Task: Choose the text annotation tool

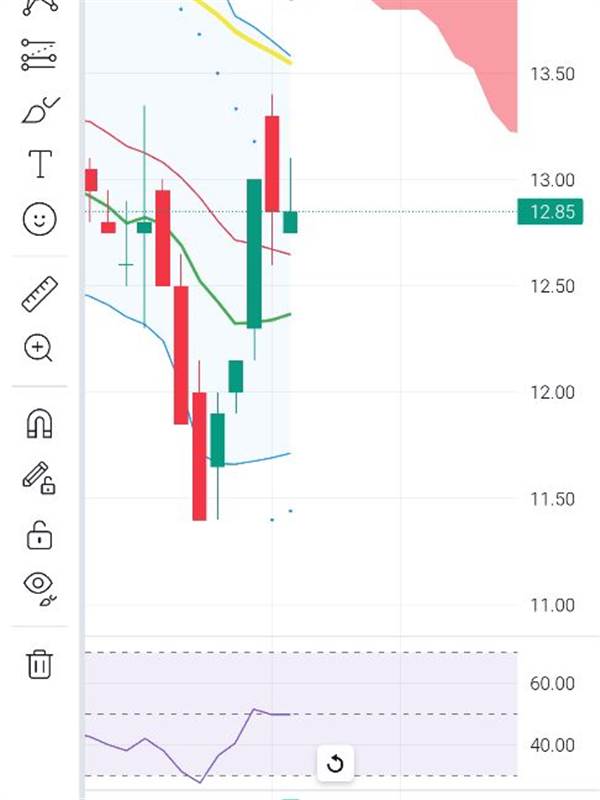Action: pos(40,164)
